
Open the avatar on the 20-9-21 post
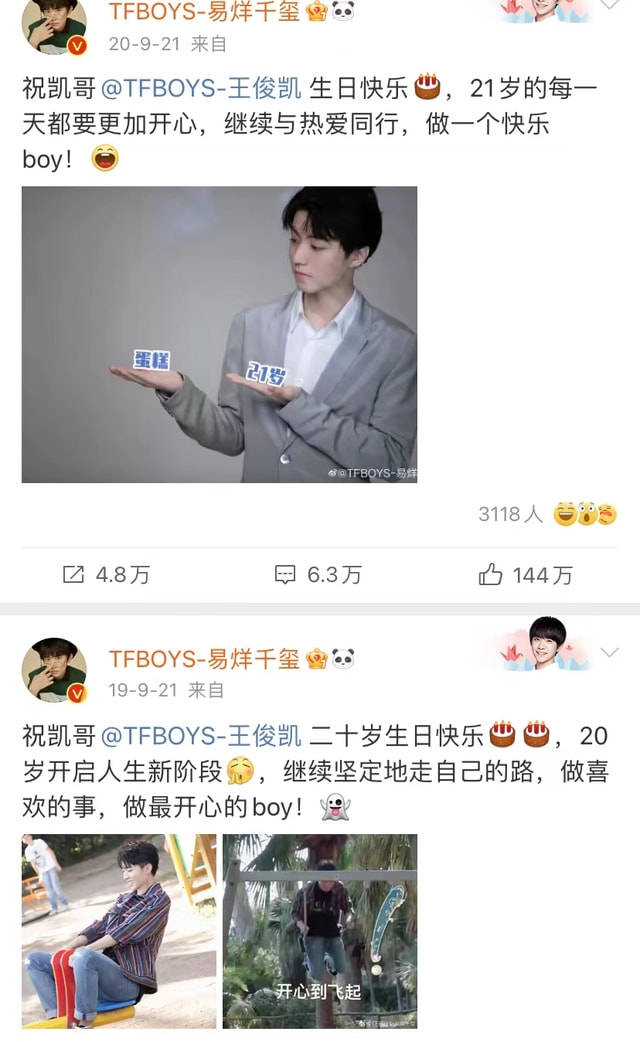[54, 25]
